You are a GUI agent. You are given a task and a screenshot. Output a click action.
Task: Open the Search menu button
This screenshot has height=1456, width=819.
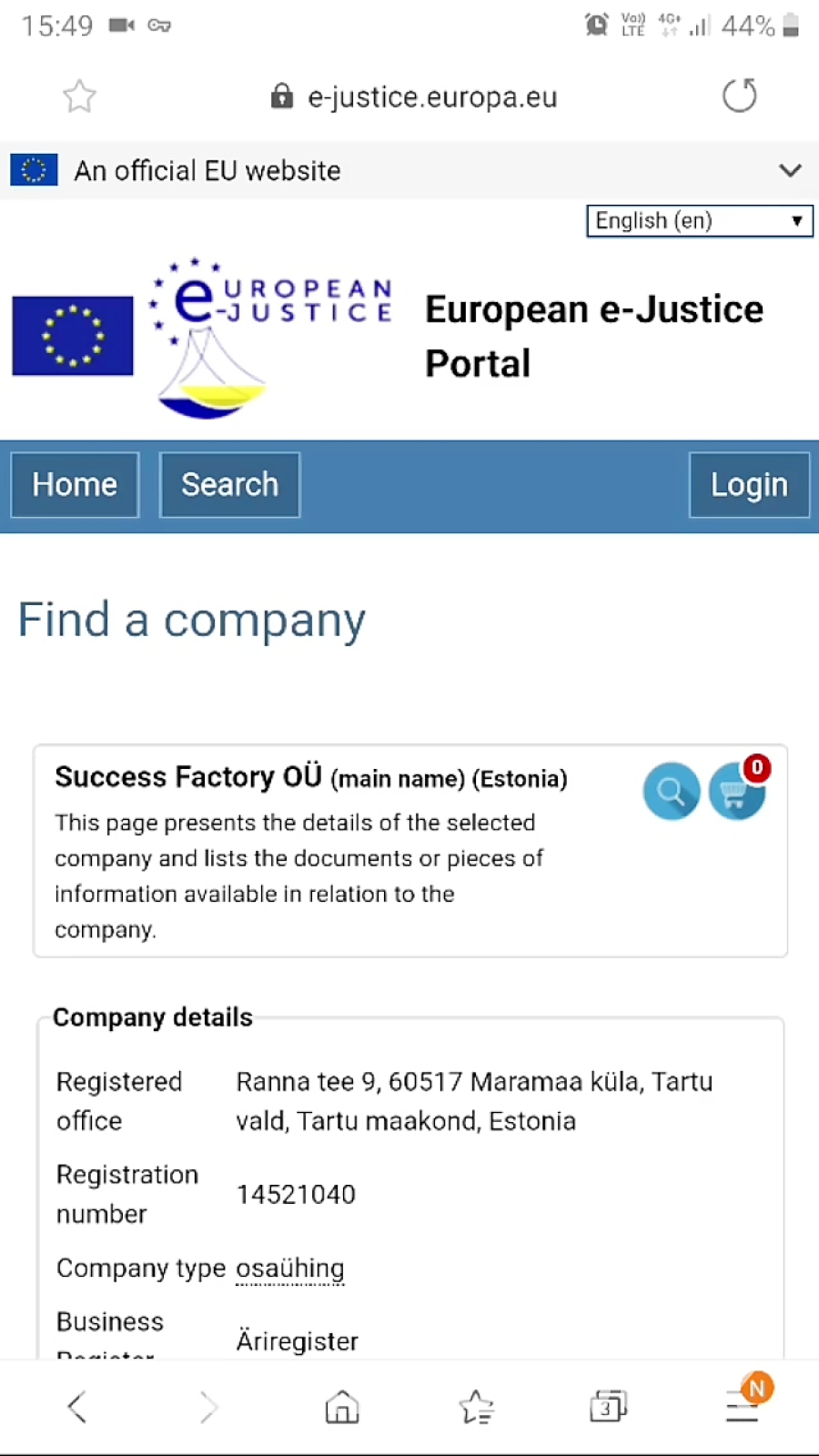(x=229, y=484)
